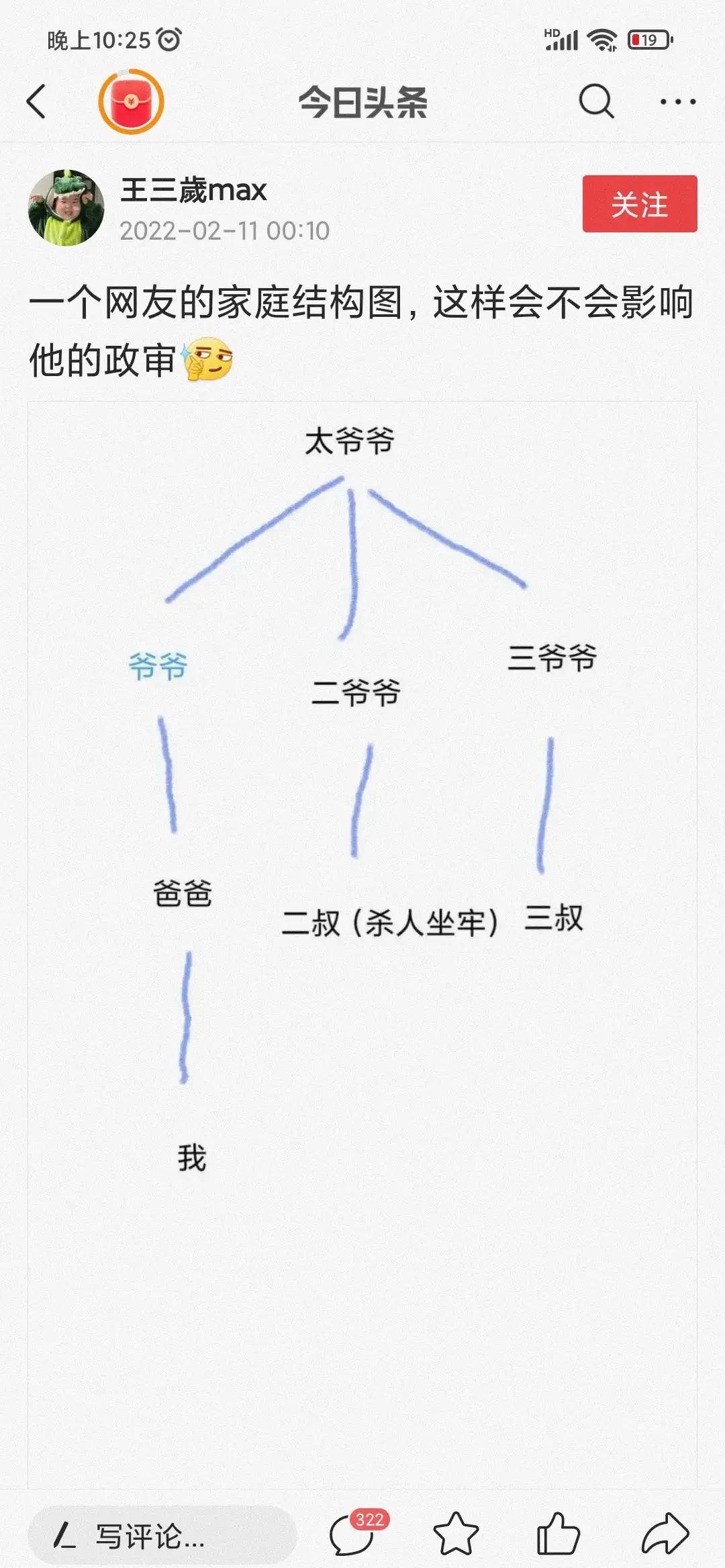Open 王三歲max's profile avatar
This screenshot has height=1568, width=725.
click(66, 207)
